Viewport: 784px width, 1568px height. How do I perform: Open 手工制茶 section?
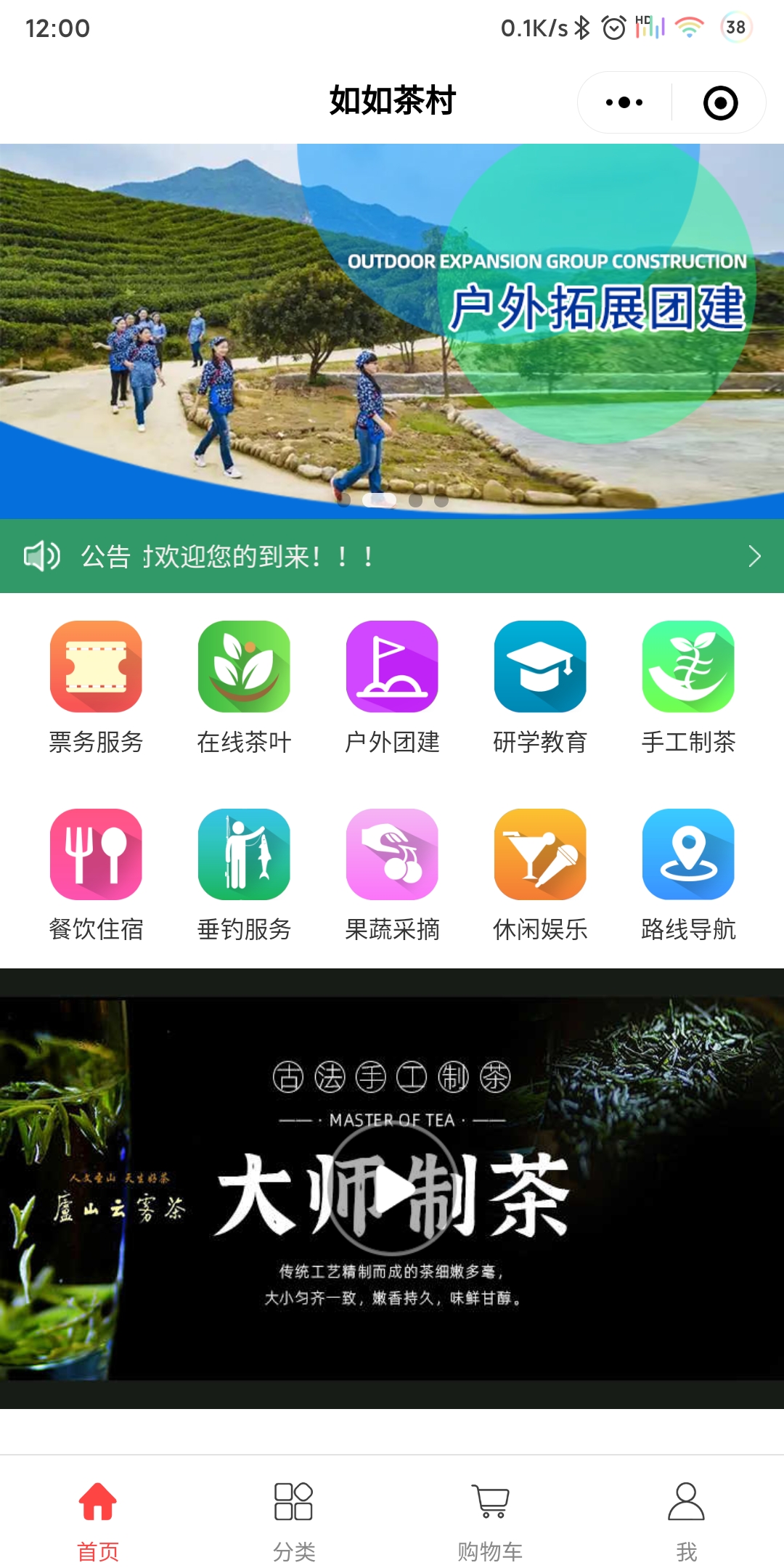[x=688, y=686]
